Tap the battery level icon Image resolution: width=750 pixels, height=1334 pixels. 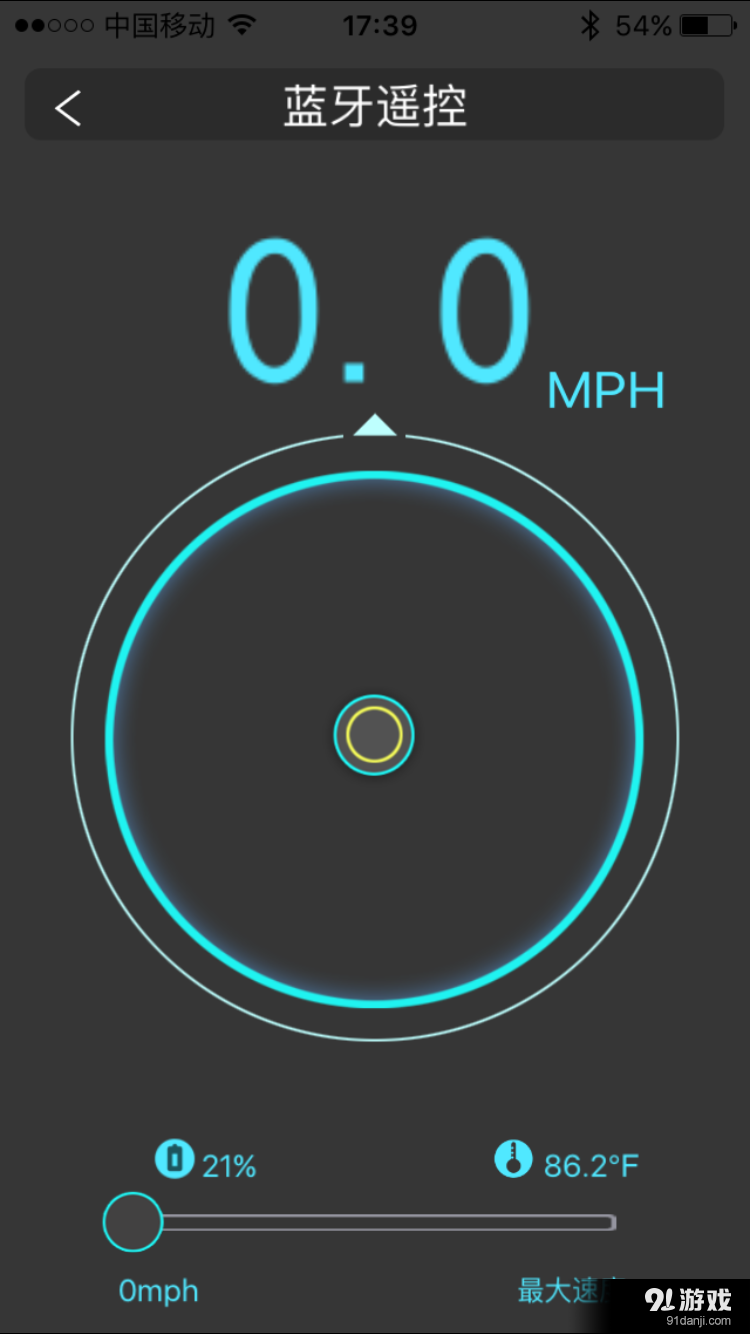174,1161
